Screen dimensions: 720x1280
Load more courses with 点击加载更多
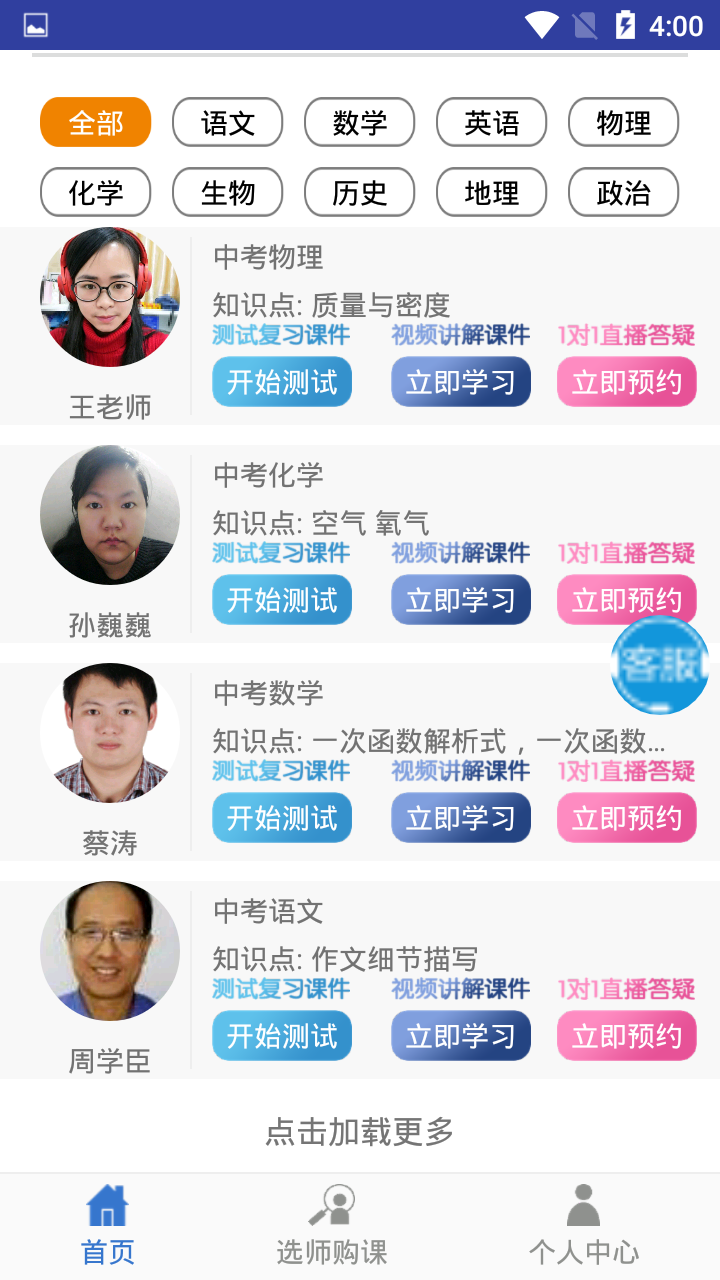[360, 1131]
